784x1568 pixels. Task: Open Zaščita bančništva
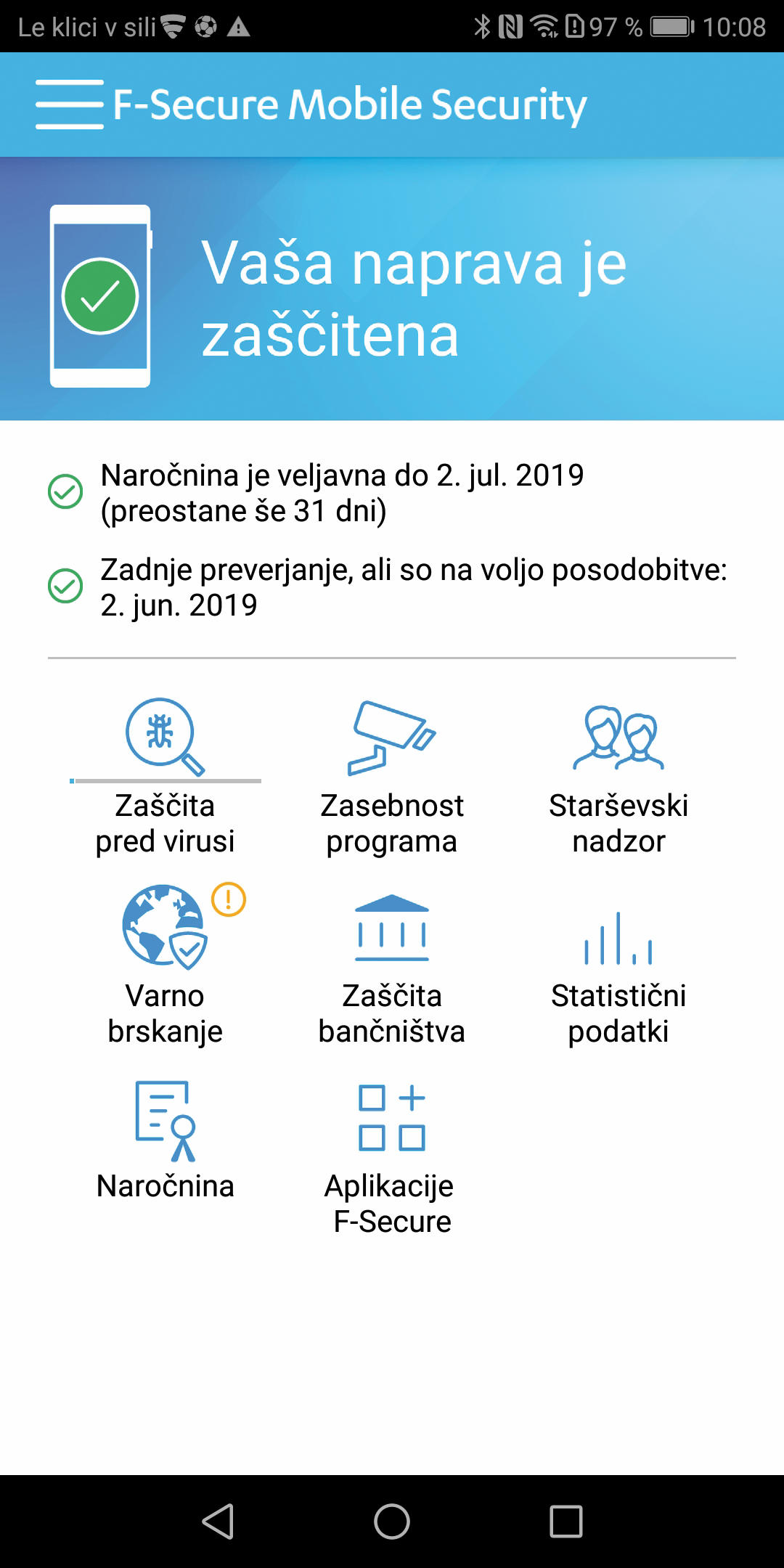point(392,965)
